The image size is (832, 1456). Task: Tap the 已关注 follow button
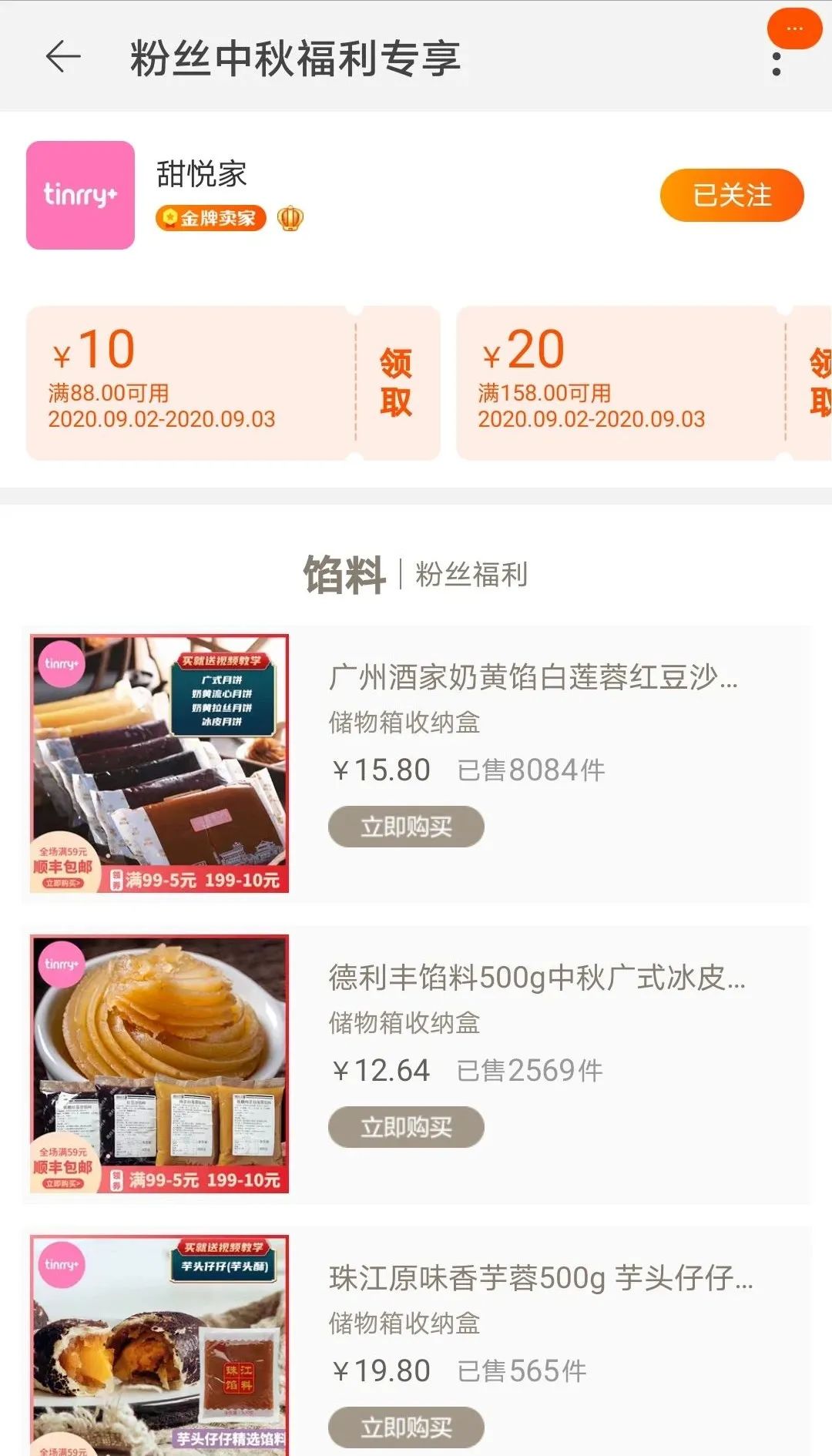(x=731, y=195)
